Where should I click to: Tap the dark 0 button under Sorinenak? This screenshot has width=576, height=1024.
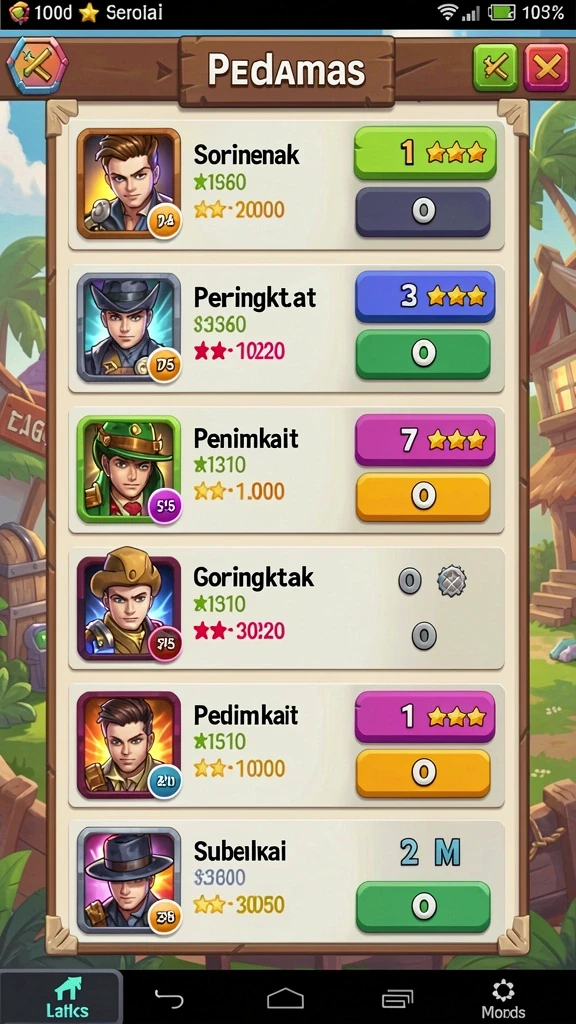pyautogui.click(x=423, y=212)
